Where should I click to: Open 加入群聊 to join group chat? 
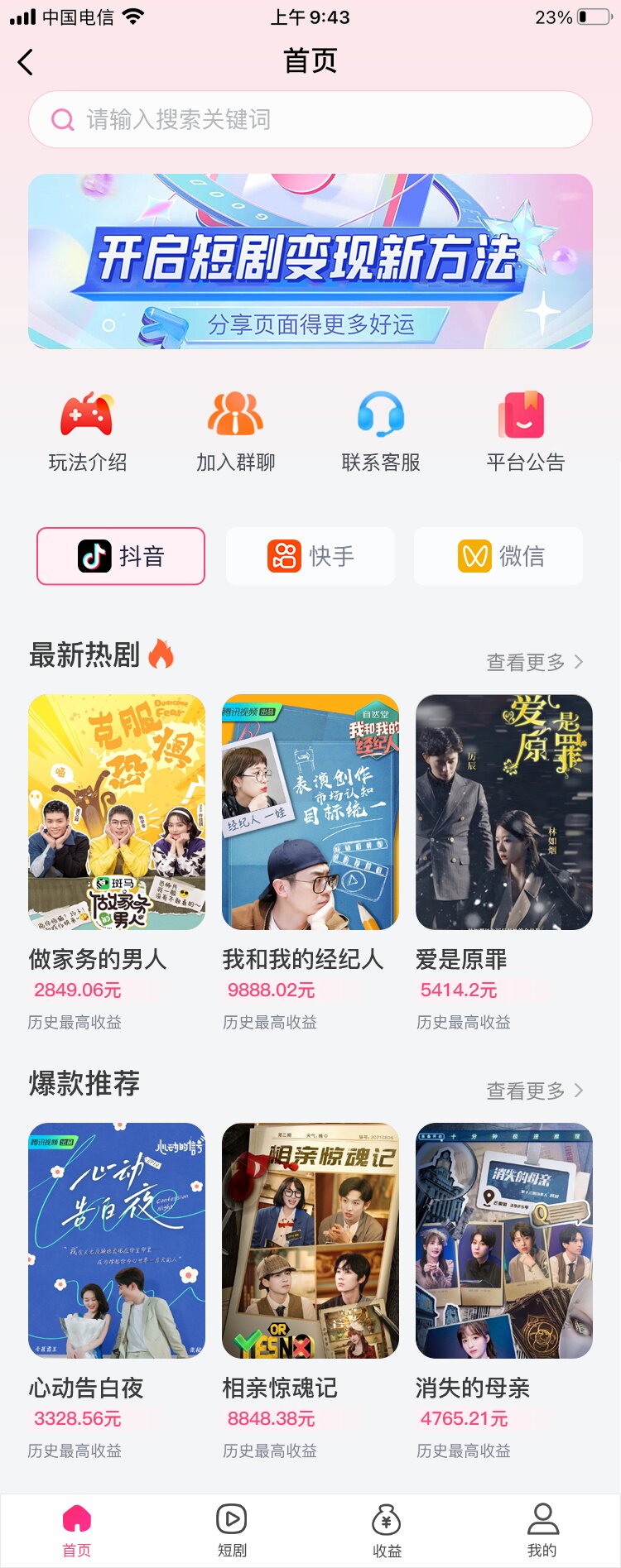coord(235,431)
